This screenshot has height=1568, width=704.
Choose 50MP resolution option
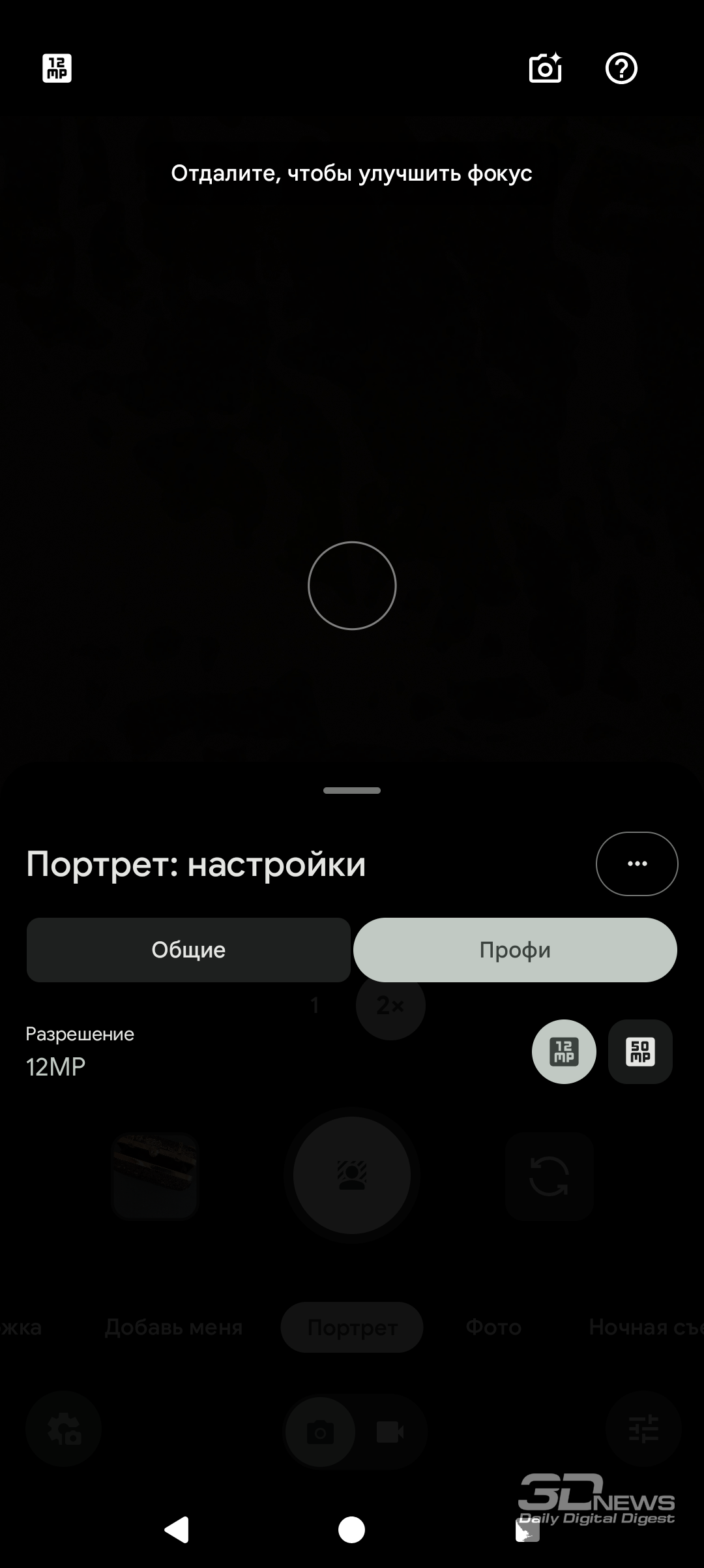pyautogui.click(x=640, y=1051)
